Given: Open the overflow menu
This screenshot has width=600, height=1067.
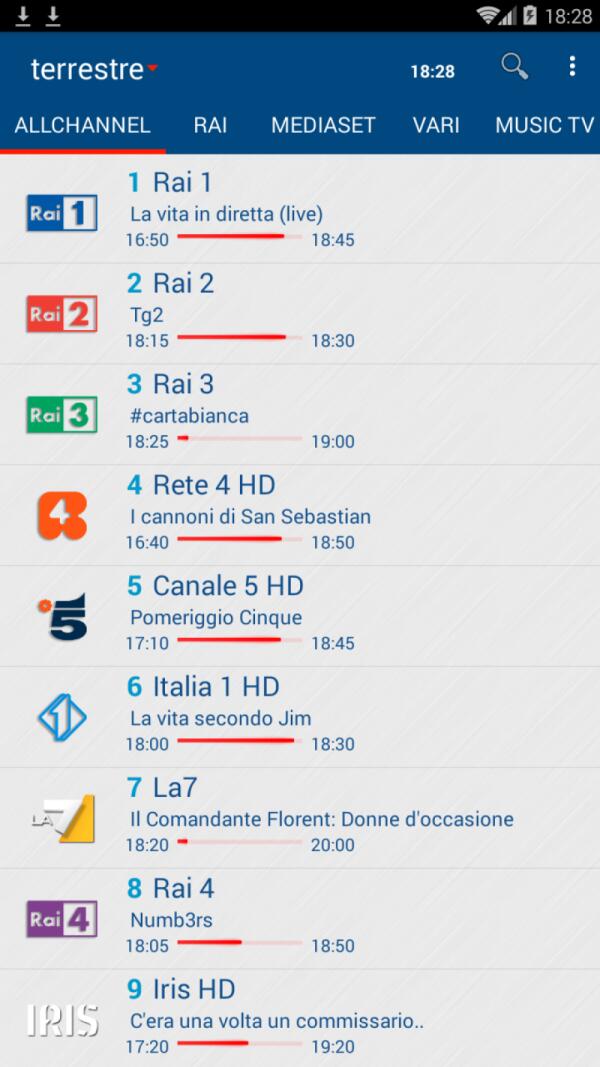Looking at the screenshot, I should [572, 67].
